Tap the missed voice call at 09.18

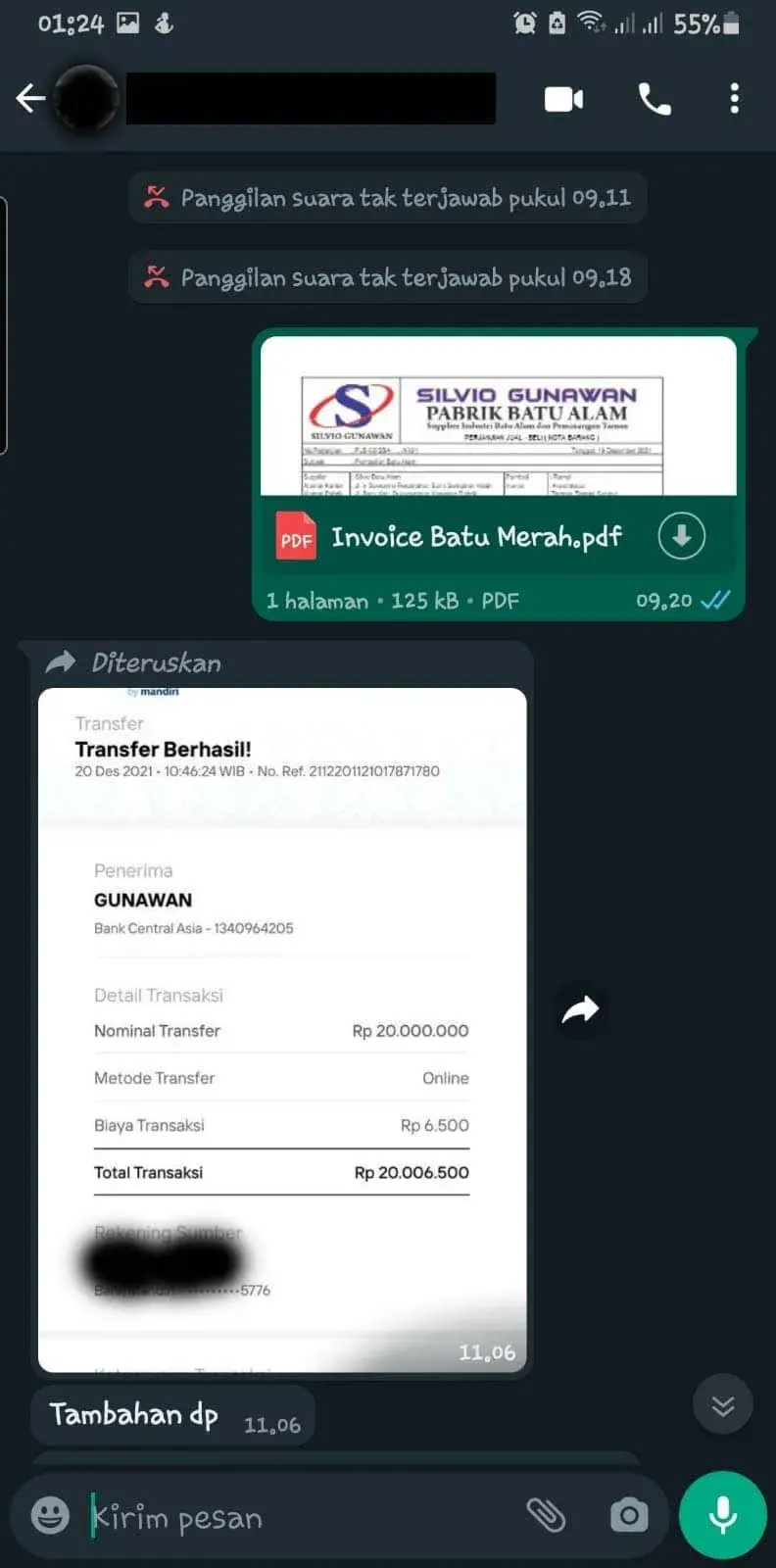pos(388,277)
